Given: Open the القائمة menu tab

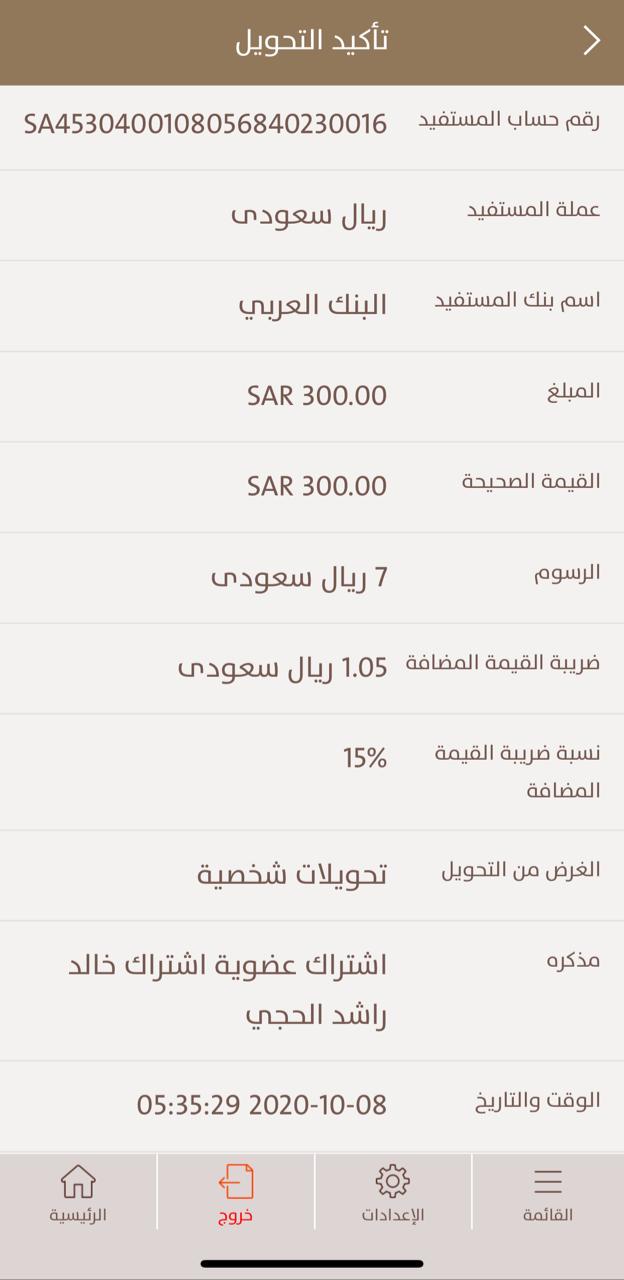Looking at the screenshot, I should pos(548,1193).
